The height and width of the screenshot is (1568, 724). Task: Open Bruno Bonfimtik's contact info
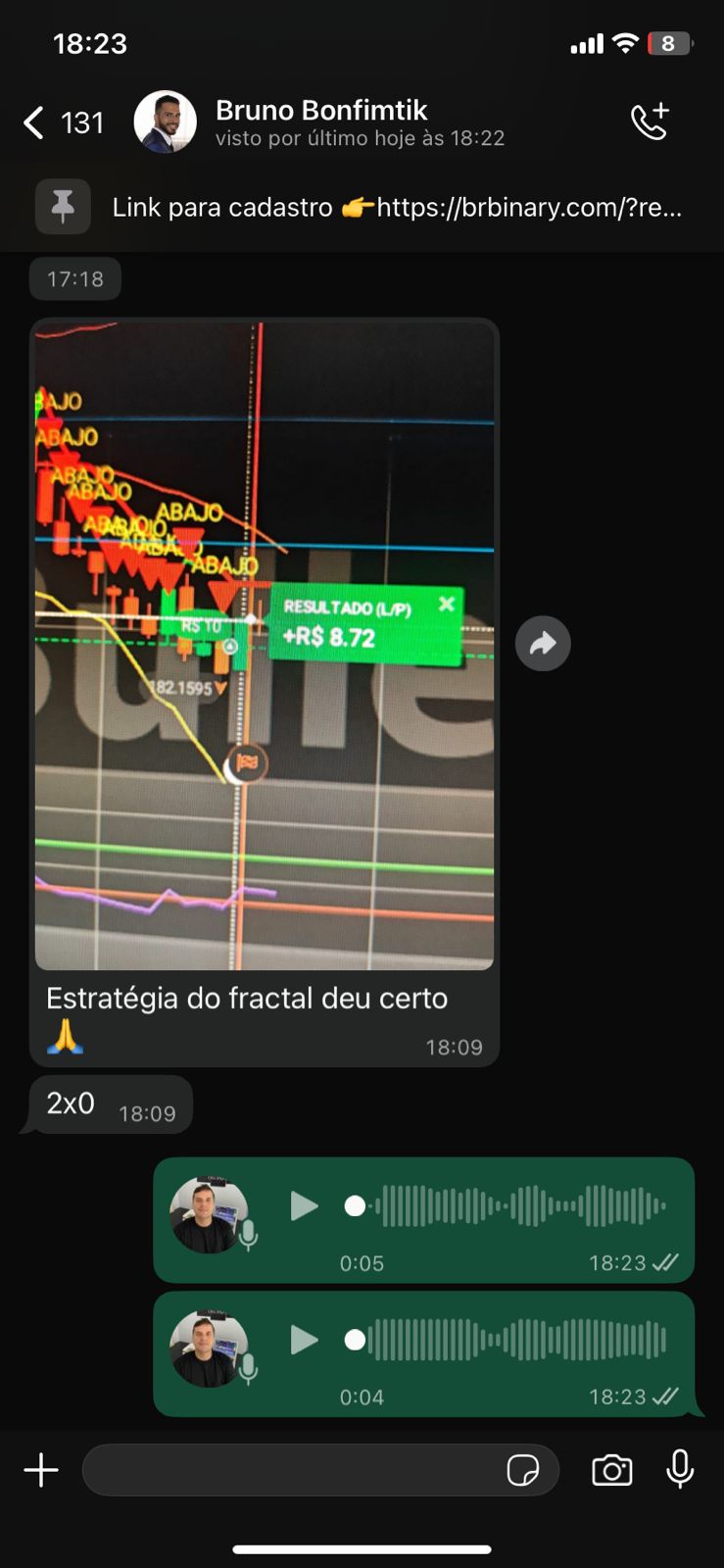321,122
